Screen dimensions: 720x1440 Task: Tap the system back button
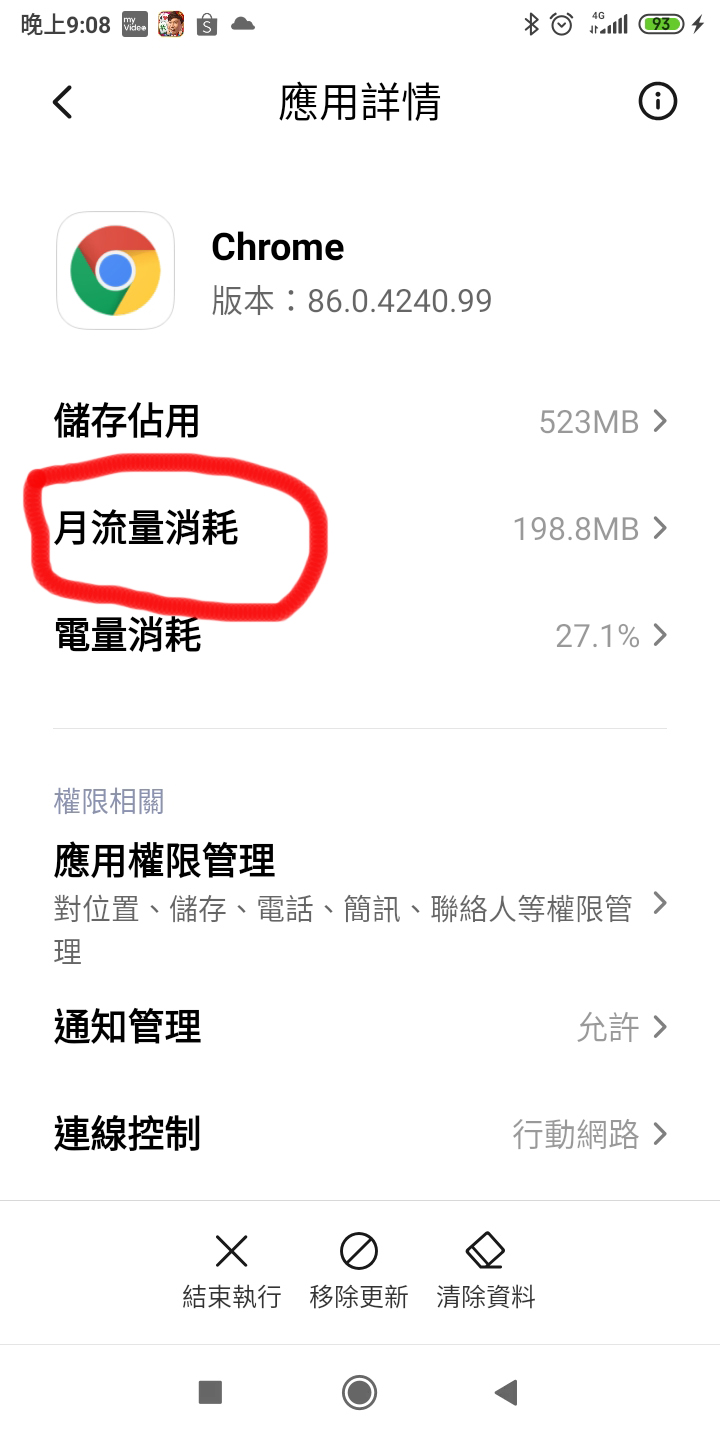tap(506, 1392)
